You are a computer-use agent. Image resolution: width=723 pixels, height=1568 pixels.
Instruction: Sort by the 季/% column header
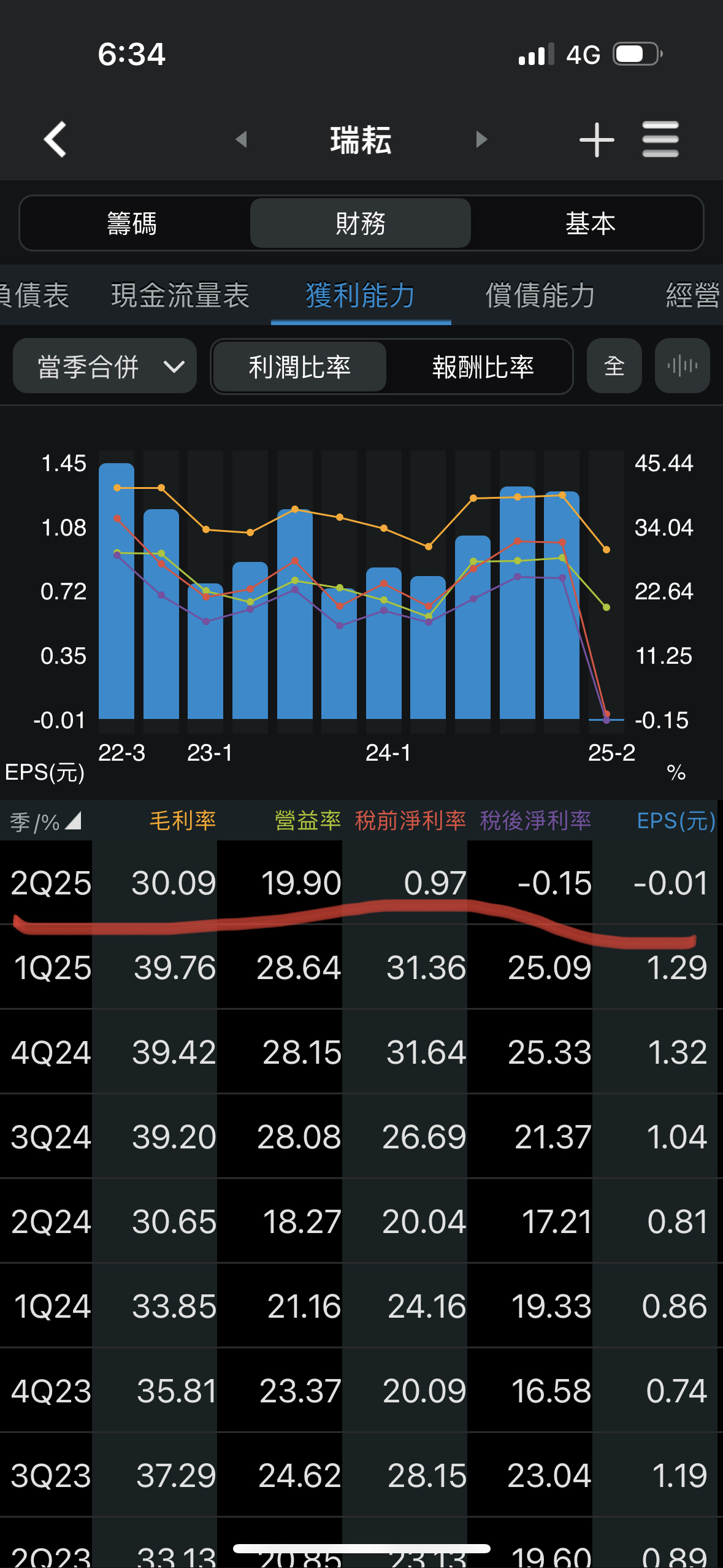(x=45, y=821)
